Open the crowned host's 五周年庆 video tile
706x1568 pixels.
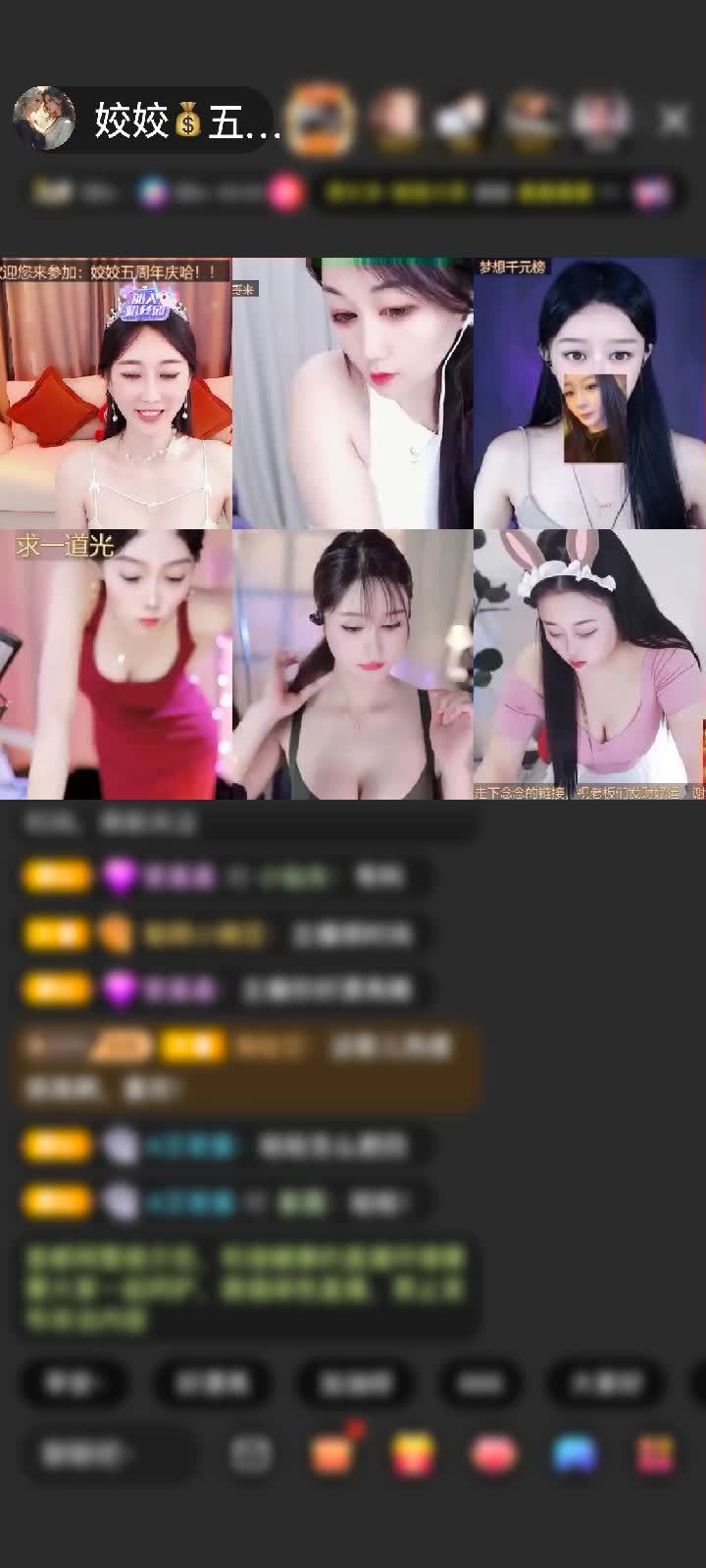click(116, 393)
